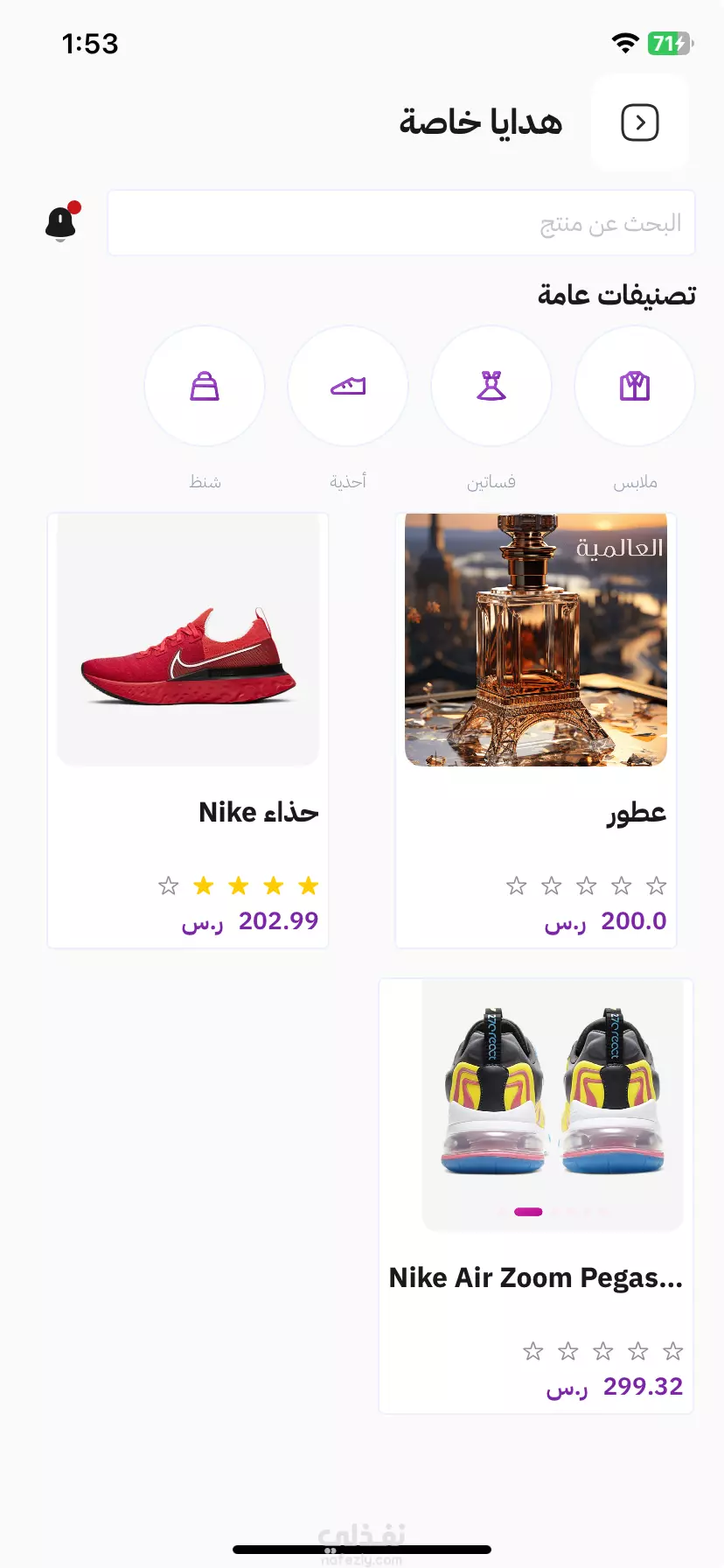Focus the product search field
The image size is (724, 1568).
pos(401,223)
